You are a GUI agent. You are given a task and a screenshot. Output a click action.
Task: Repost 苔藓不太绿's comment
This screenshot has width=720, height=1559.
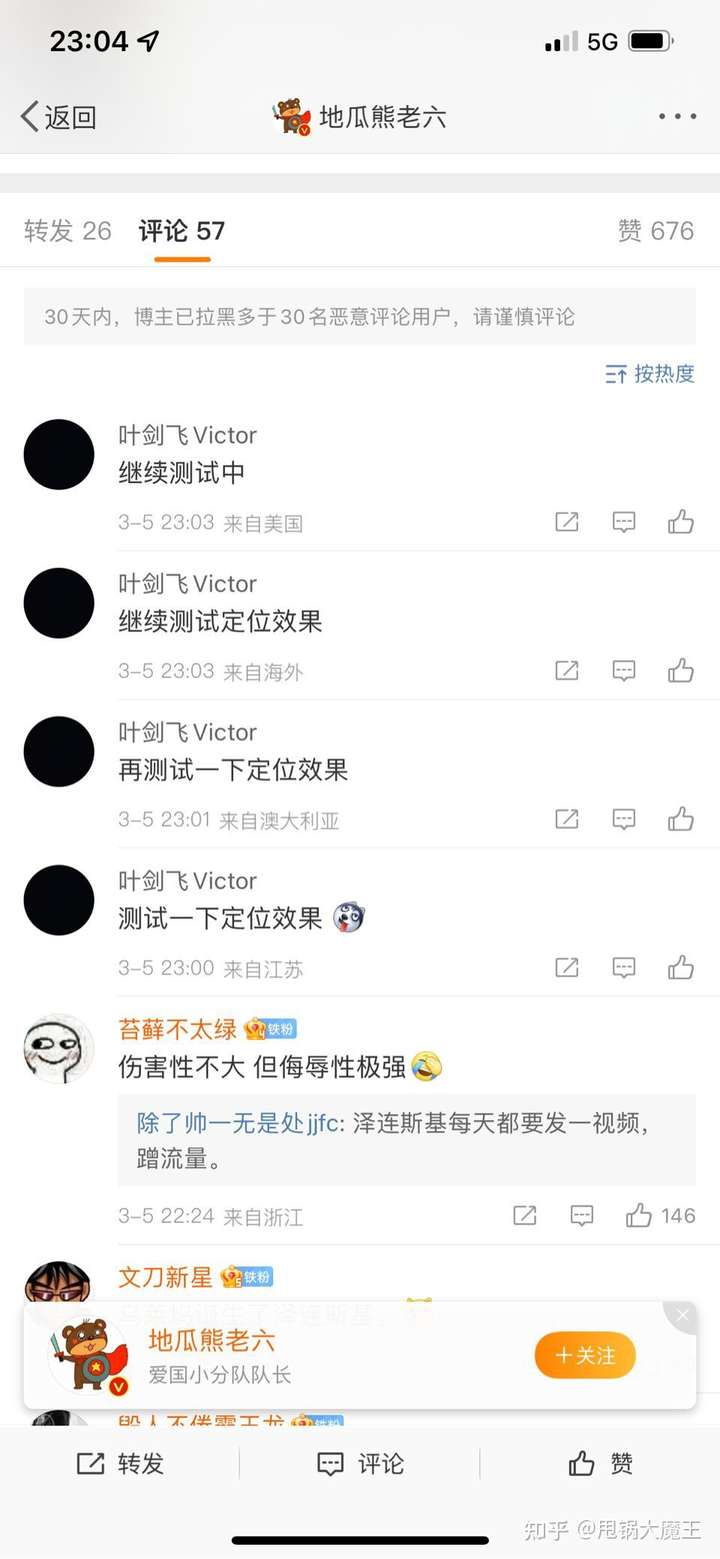[525, 1216]
